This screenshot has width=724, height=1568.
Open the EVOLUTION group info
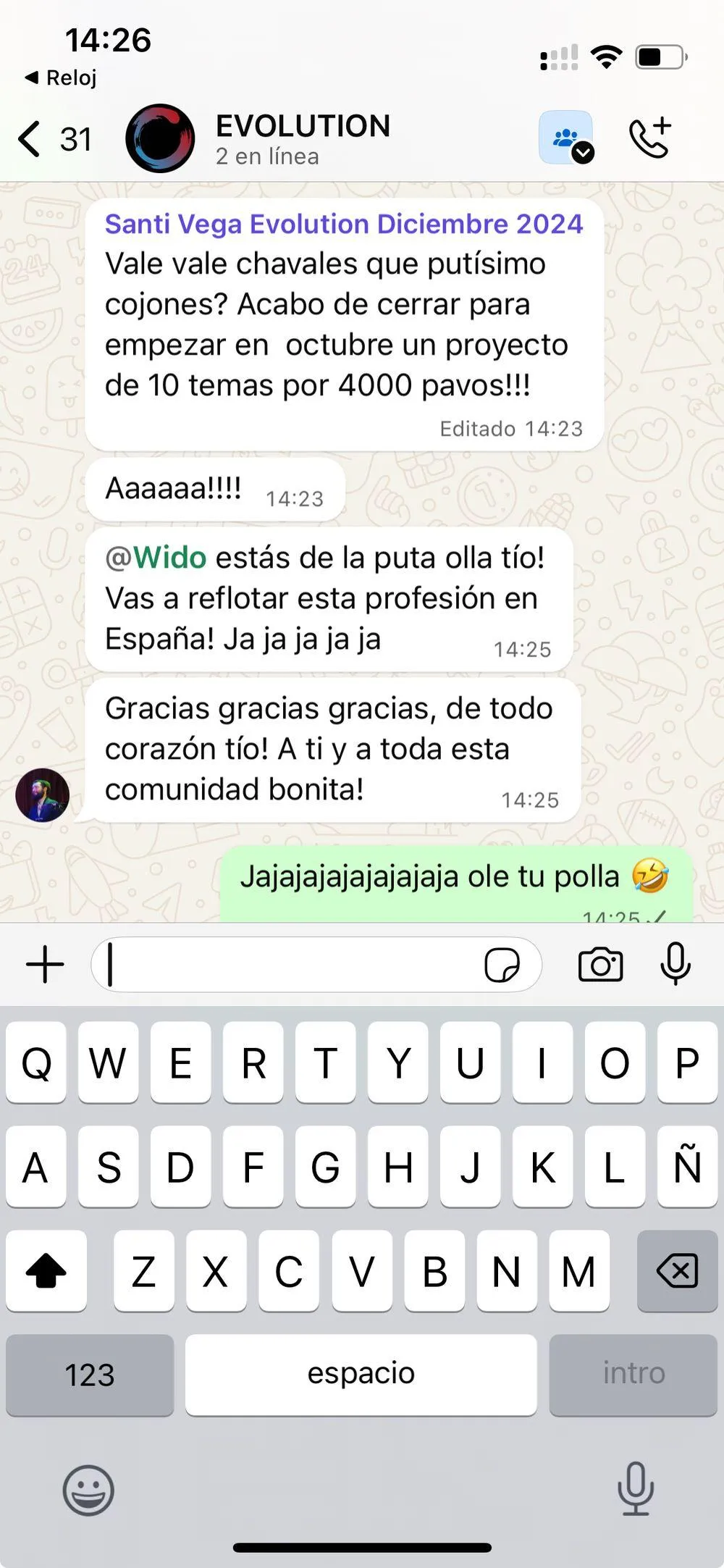(303, 138)
